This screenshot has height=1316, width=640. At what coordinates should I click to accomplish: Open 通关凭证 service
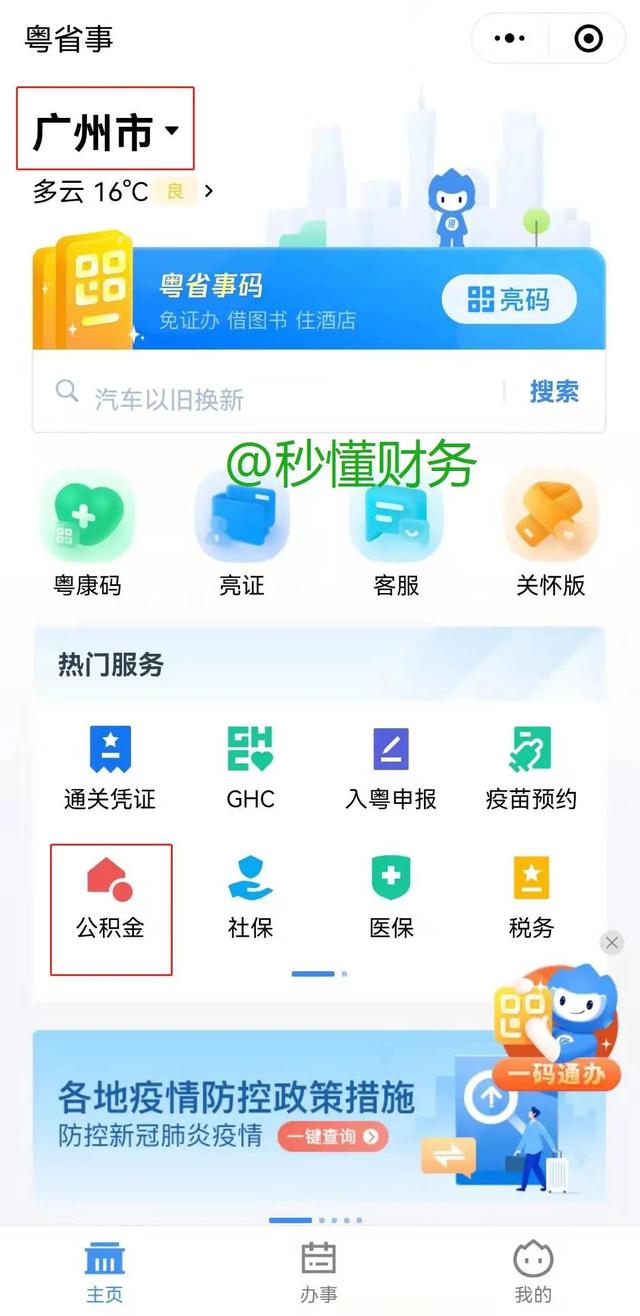coord(110,767)
